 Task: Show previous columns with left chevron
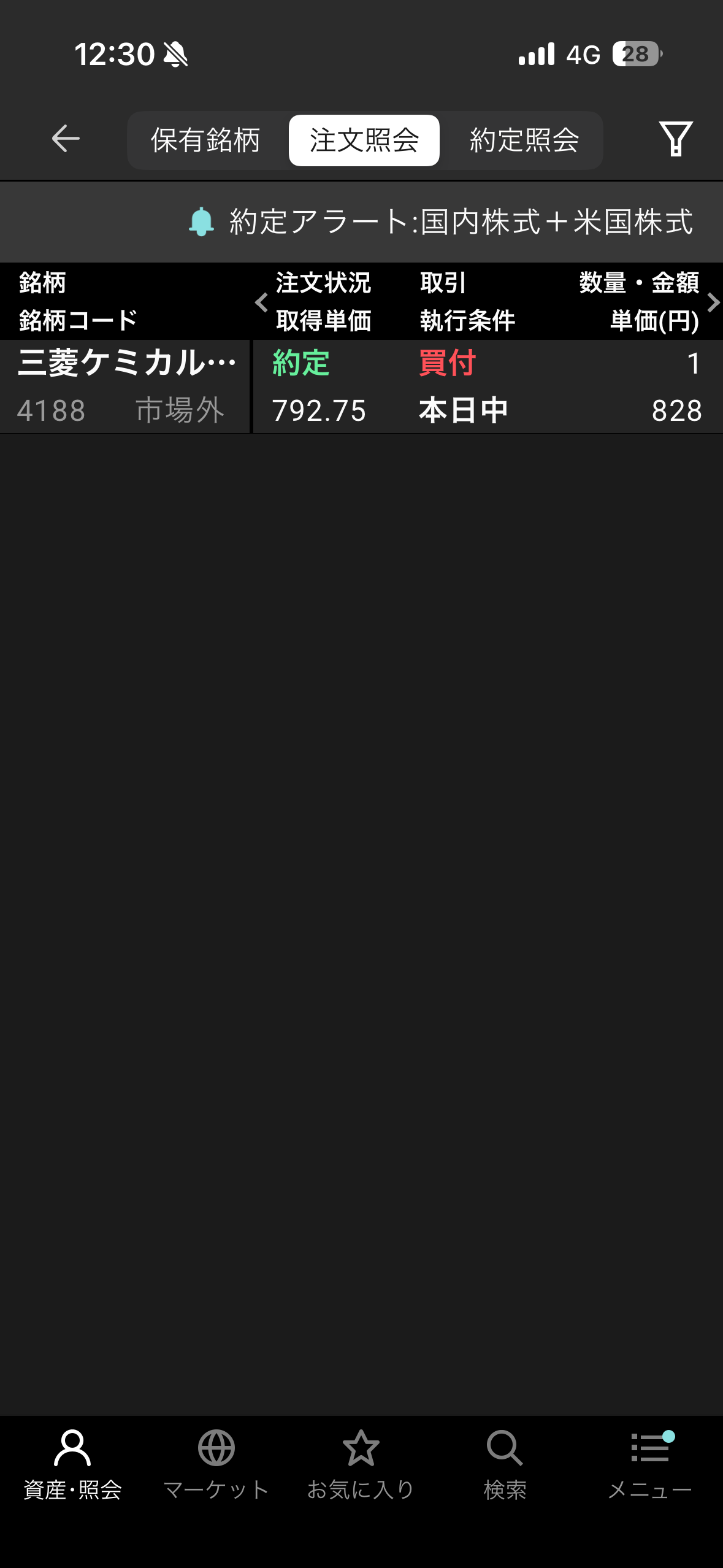[262, 302]
